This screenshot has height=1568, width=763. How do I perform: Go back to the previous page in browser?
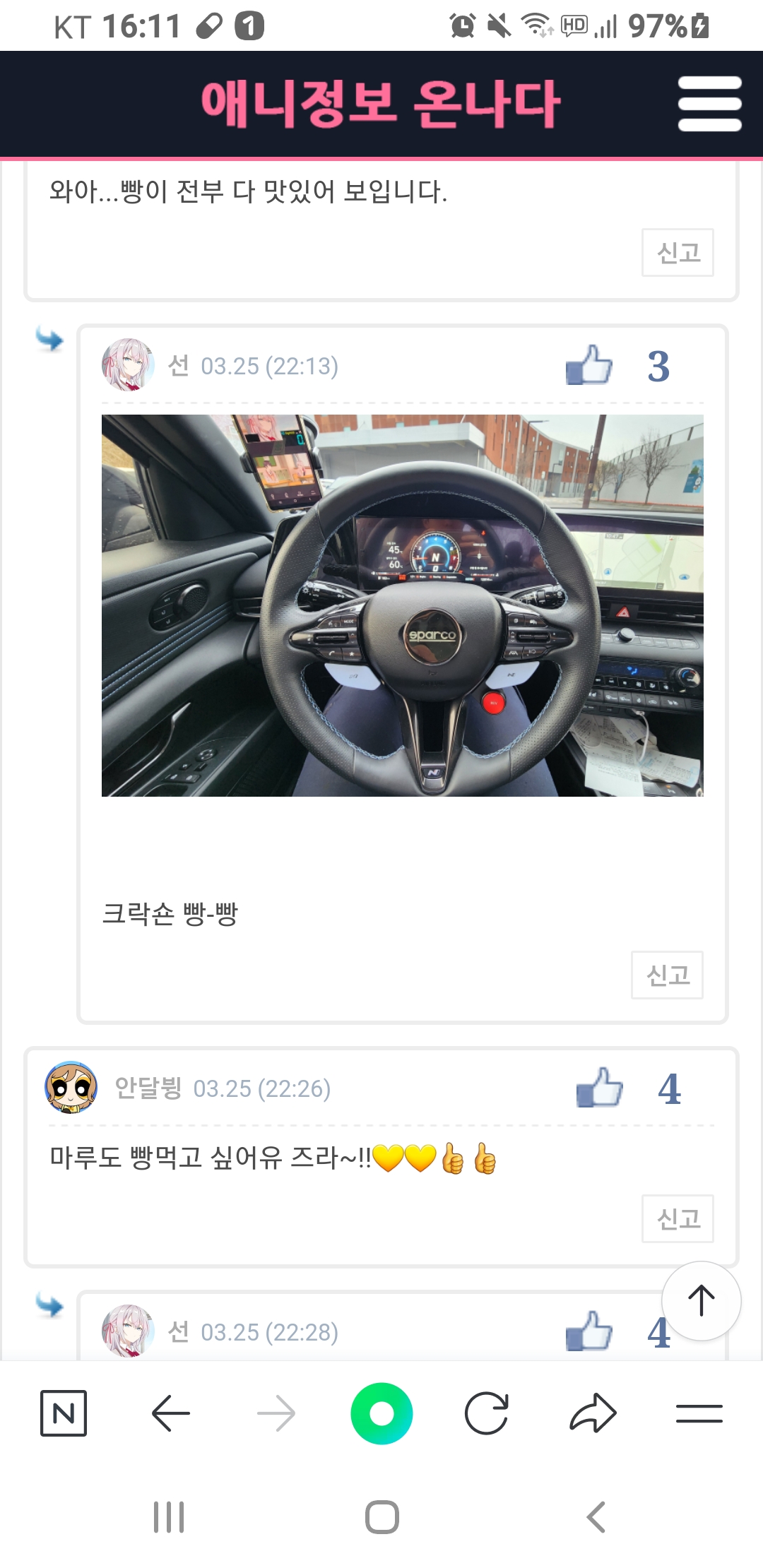click(171, 1413)
